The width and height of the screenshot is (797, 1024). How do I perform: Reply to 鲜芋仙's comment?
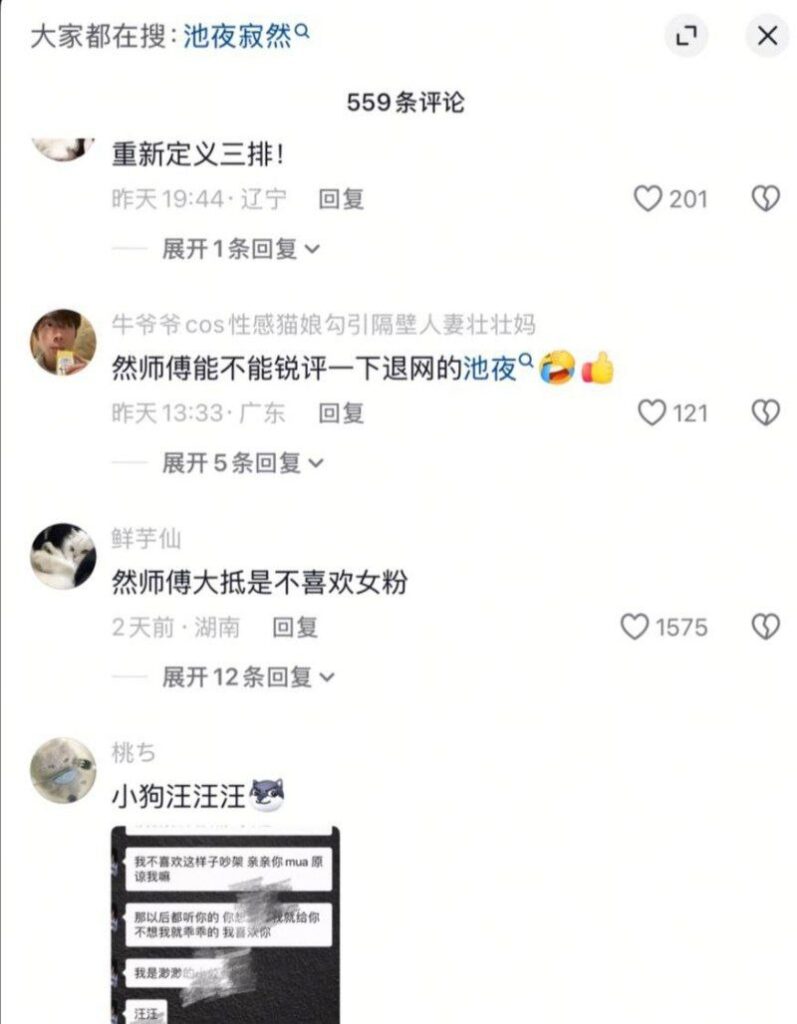[x=295, y=627]
